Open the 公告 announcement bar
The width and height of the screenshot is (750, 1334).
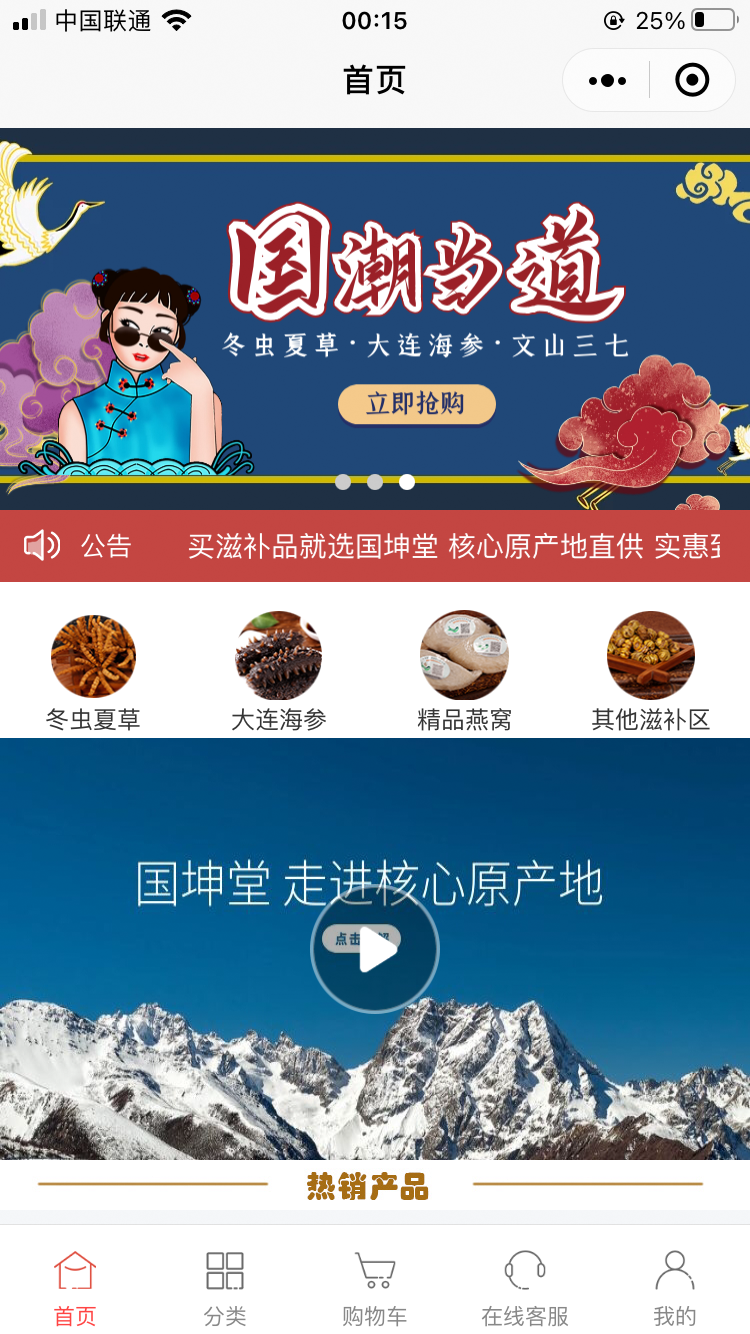pos(375,546)
